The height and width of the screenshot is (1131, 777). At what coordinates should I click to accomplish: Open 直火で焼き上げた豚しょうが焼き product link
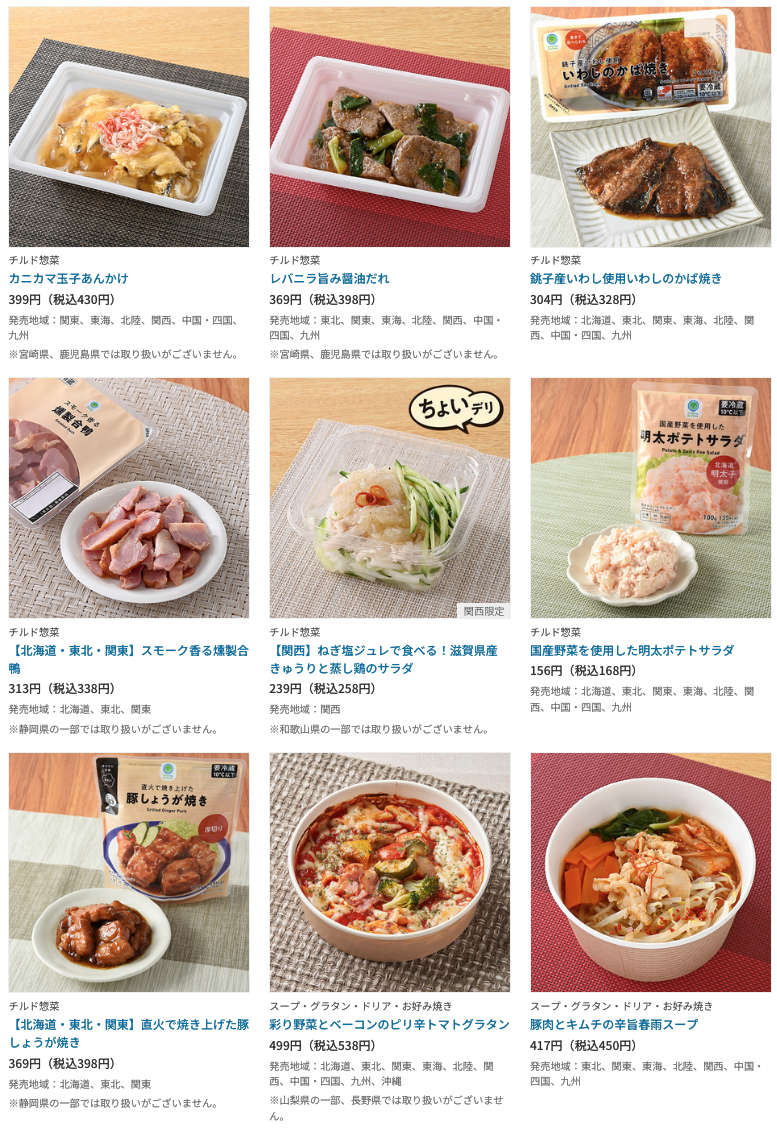coord(129,1034)
